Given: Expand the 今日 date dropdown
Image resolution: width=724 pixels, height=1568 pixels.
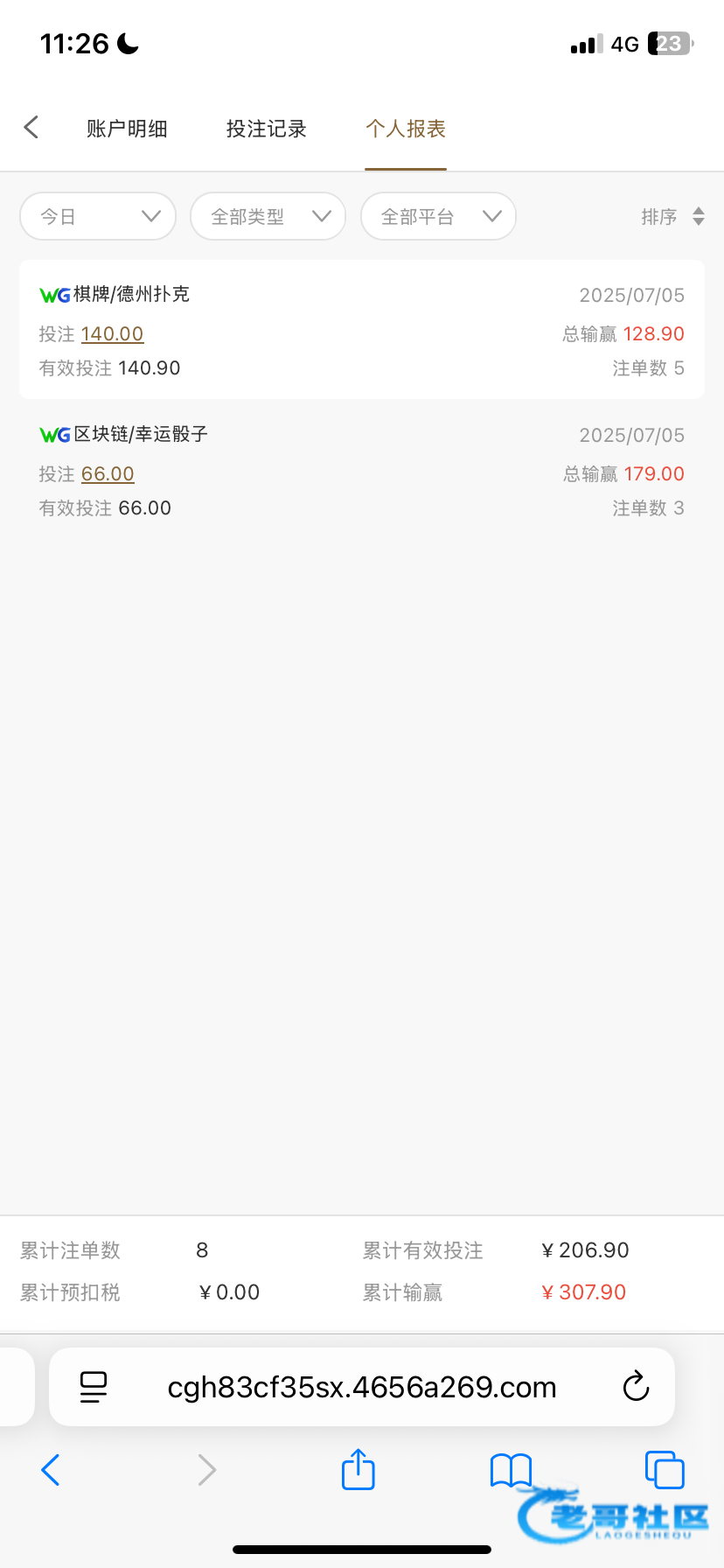Looking at the screenshot, I should [x=98, y=216].
